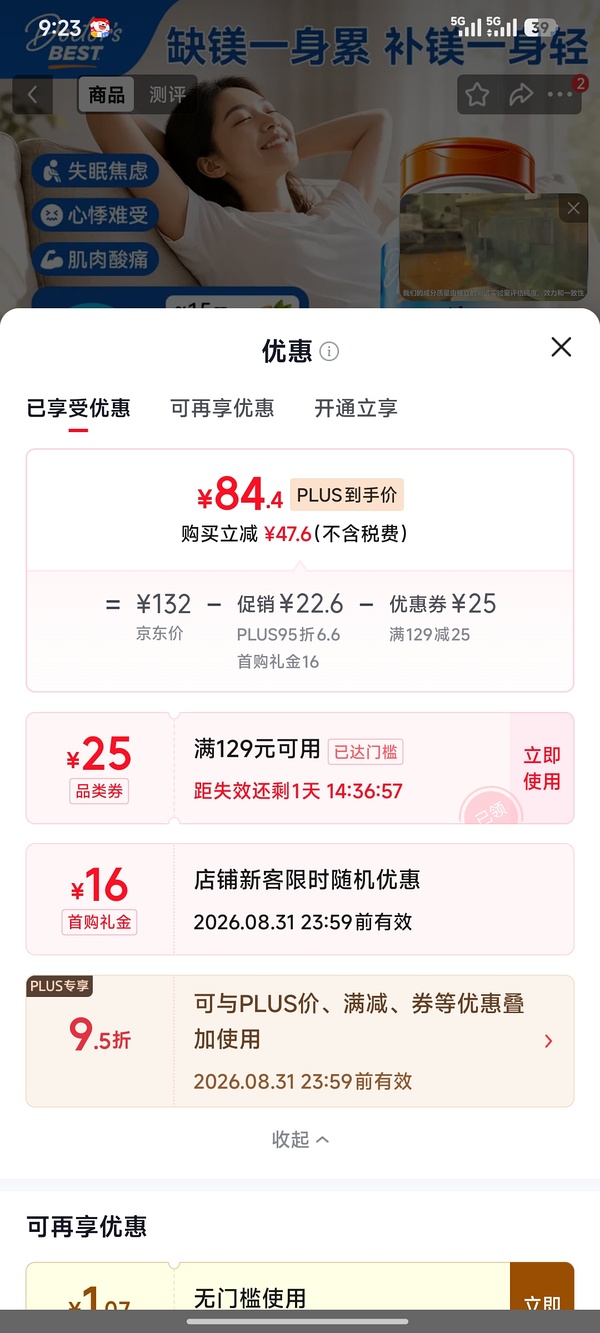Select the 商品 tab
The width and height of the screenshot is (600, 1333).
click(107, 95)
